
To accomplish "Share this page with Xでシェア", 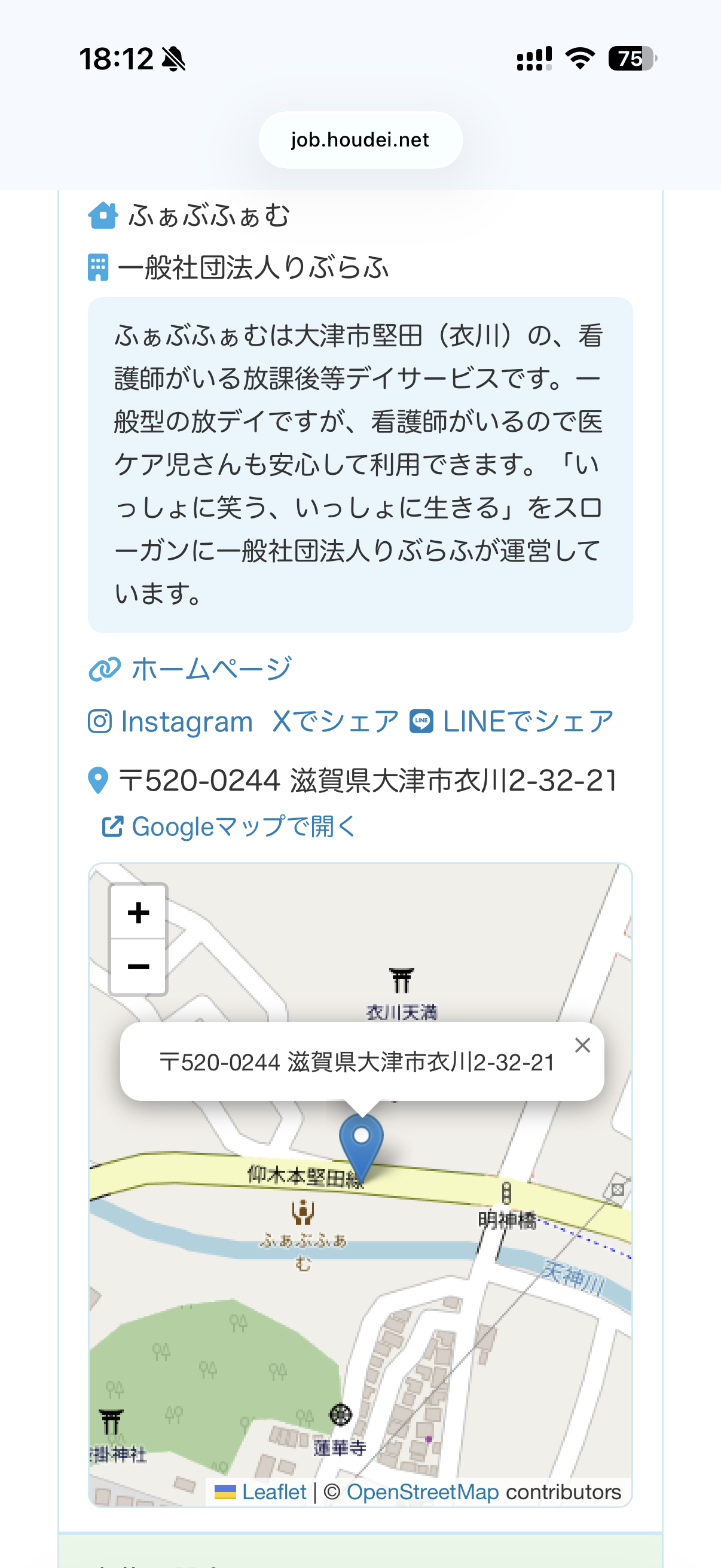I will pyautogui.click(x=335, y=722).
